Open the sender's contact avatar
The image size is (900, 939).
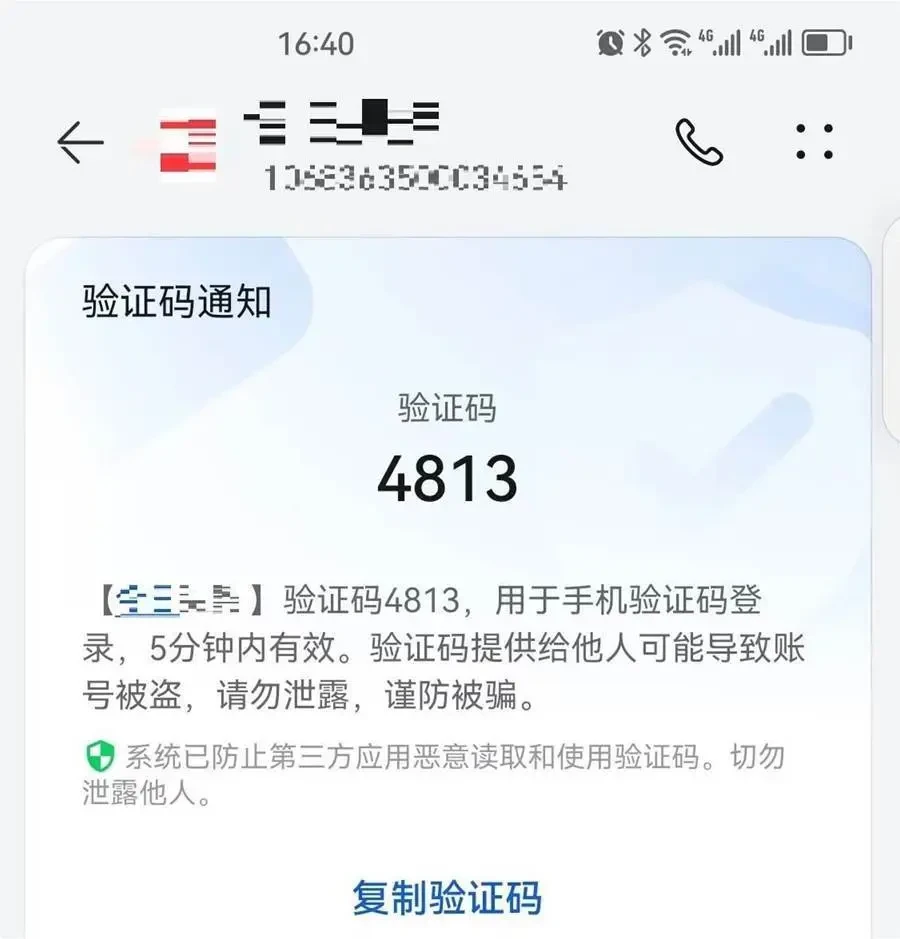188,143
